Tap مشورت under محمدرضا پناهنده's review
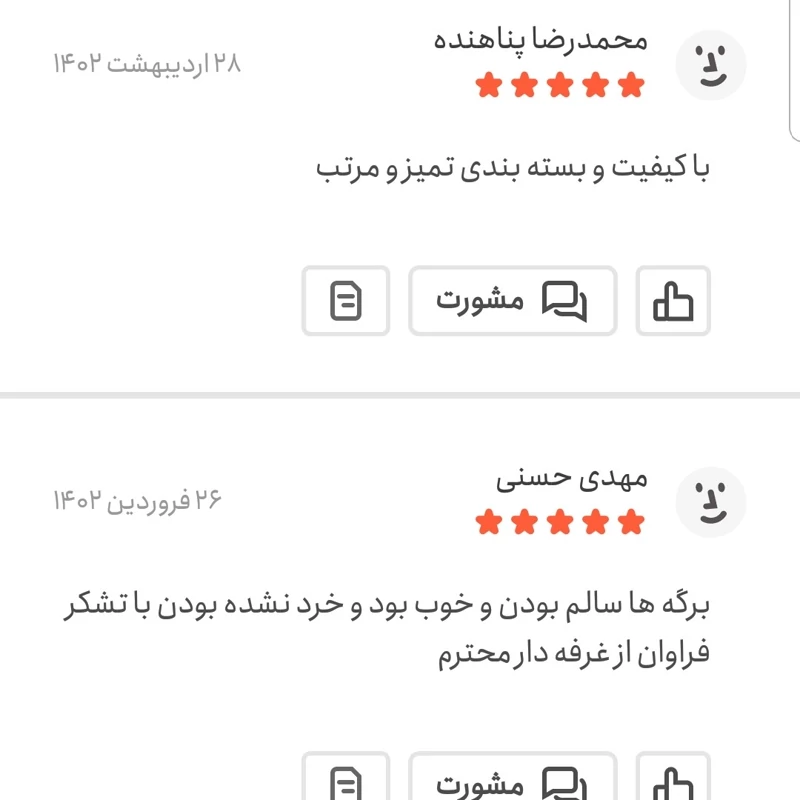The image size is (800, 800). 512,300
